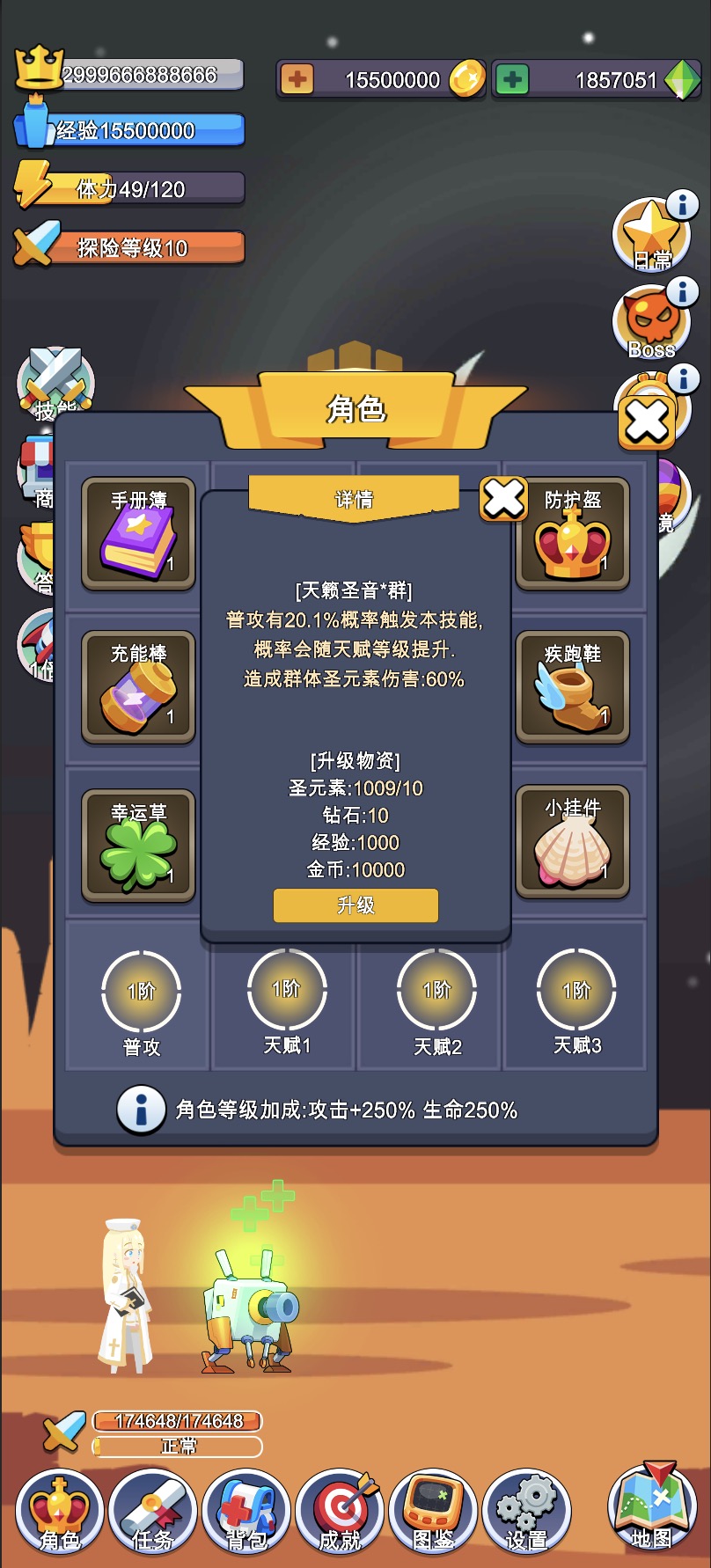The width and height of the screenshot is (711, 1568).
Task: Switch to the 任务 quest tab
Action: click(151, 1512)
